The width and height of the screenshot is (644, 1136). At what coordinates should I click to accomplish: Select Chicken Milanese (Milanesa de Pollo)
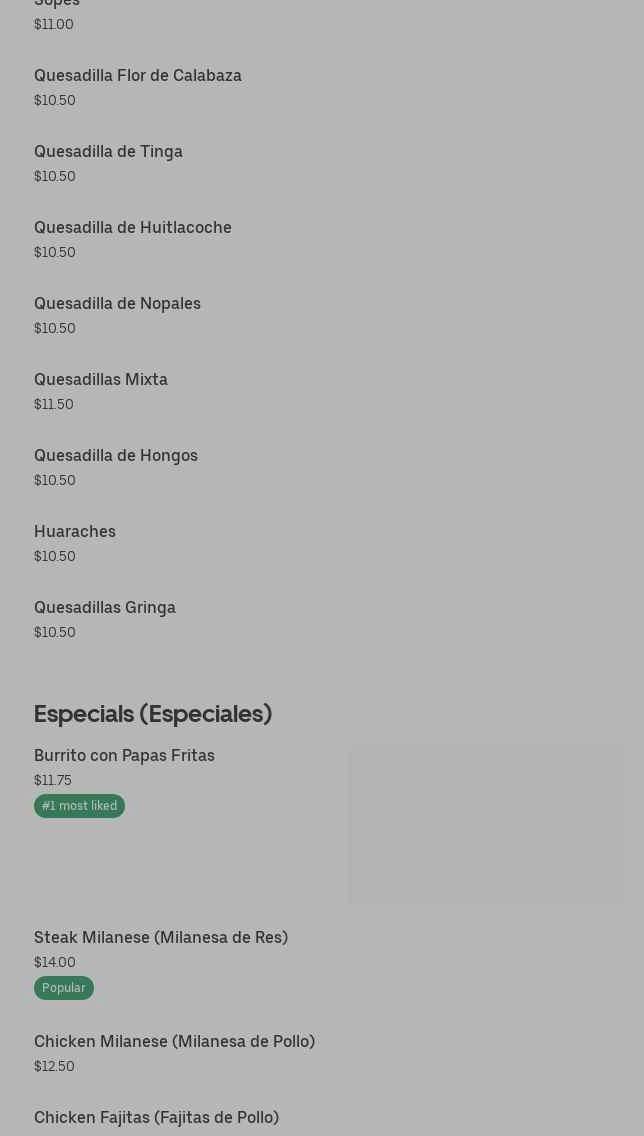[x=174, y=1042]
